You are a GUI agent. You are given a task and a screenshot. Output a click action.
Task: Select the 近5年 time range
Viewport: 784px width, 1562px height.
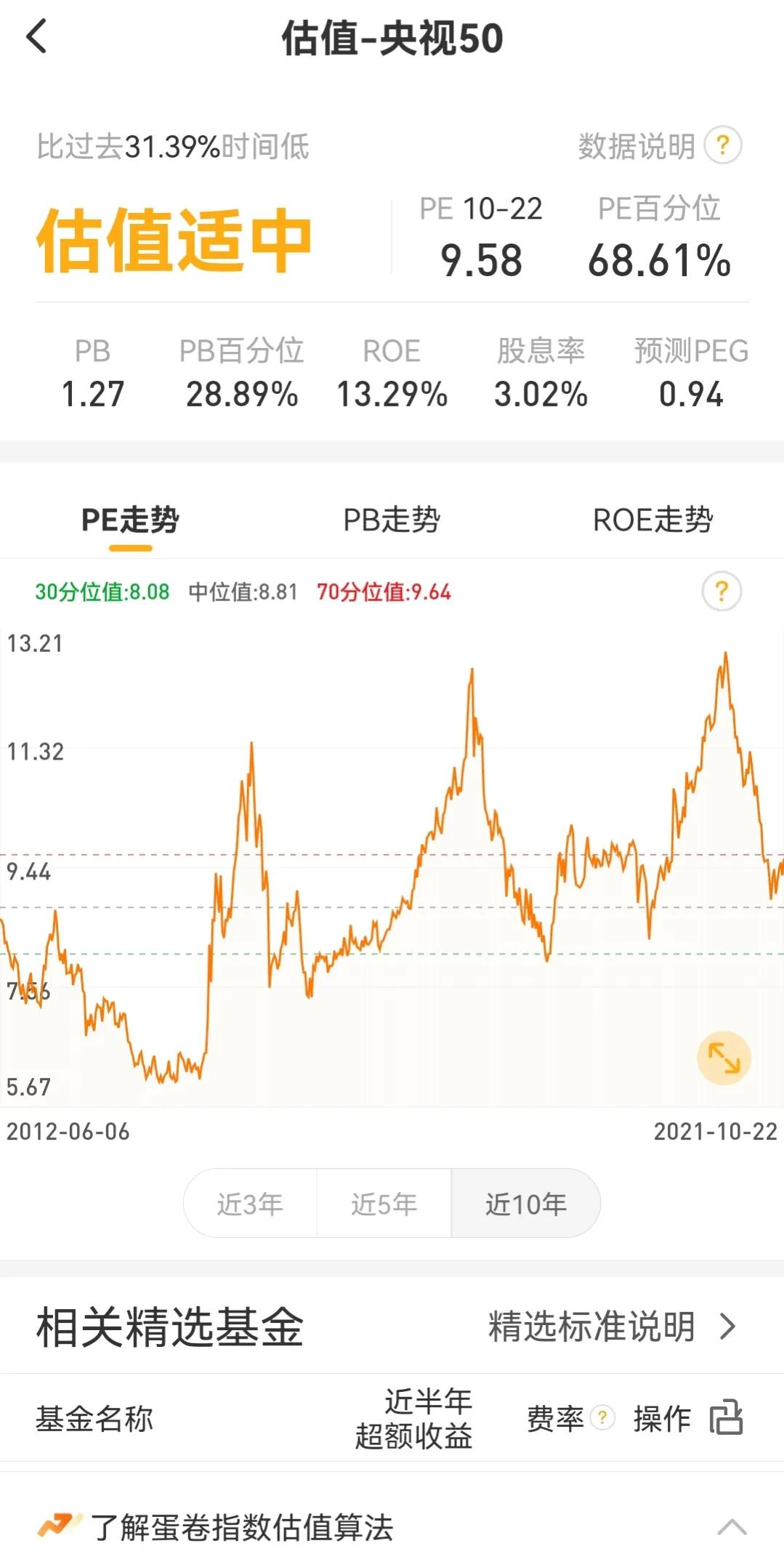click(384, 1204)
